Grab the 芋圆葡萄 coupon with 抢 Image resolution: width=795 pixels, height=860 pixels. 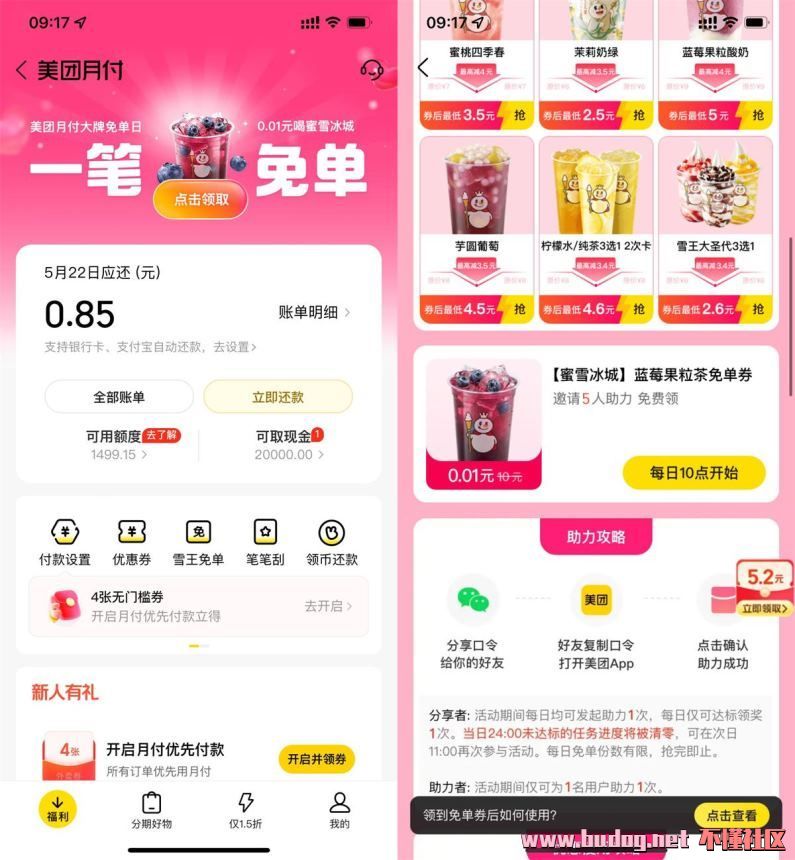[x=518, y=310]
